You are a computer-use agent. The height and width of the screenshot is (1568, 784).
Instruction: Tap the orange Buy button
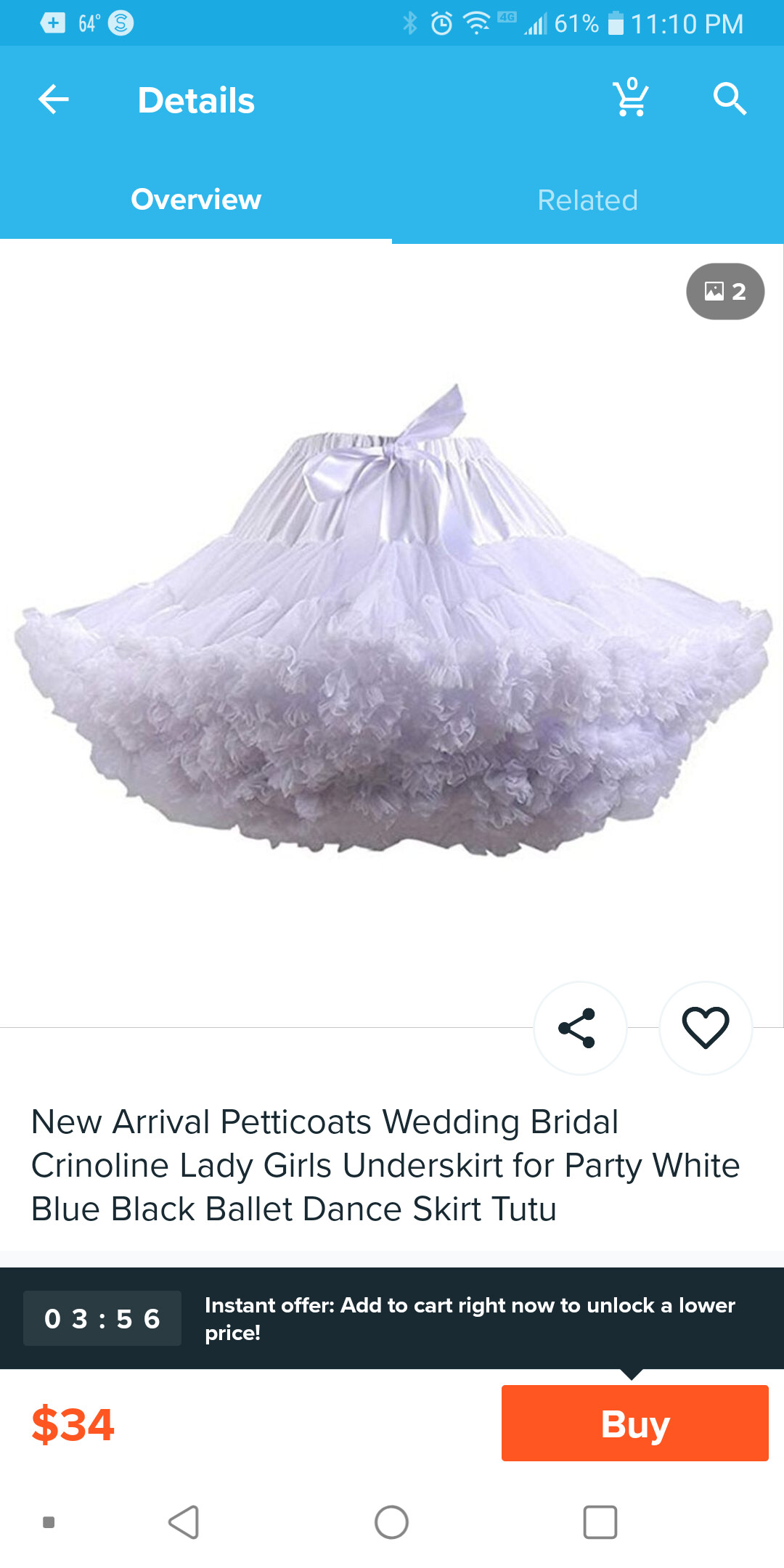[634, 1423]
